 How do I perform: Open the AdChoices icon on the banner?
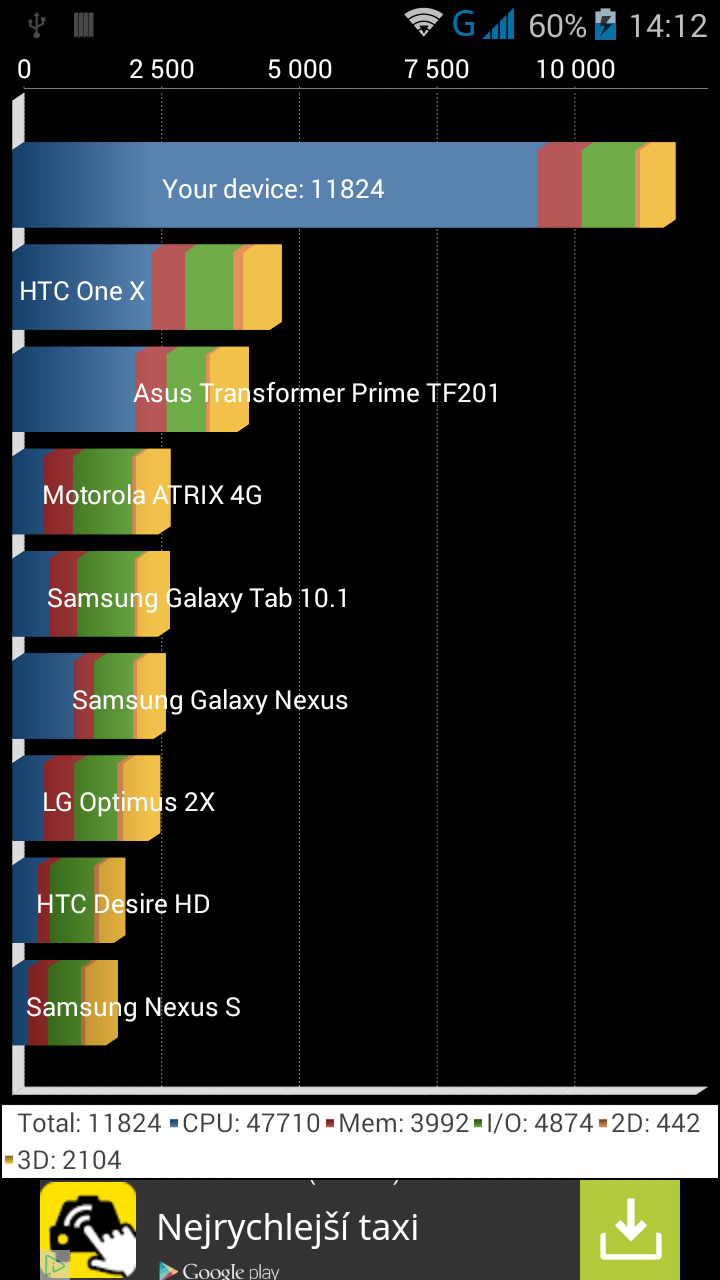point(54,1265)
